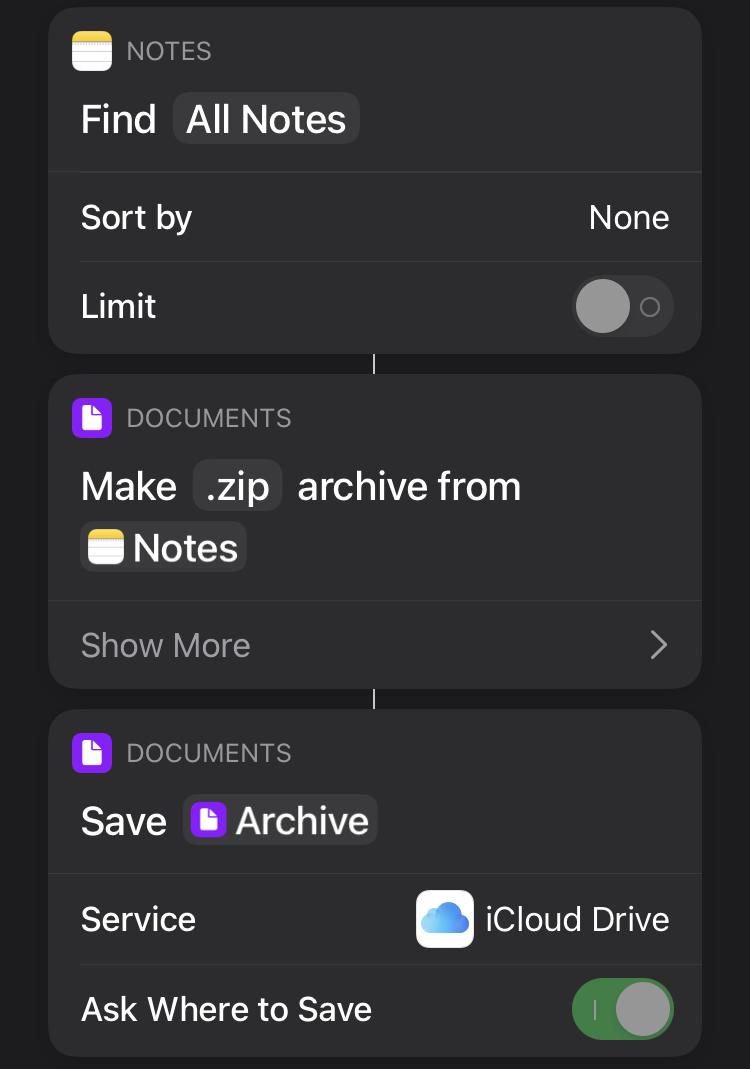Enable the Limit switch
Image resolution: width=750 pixels, height=1069 pixels.
point(622,306)
